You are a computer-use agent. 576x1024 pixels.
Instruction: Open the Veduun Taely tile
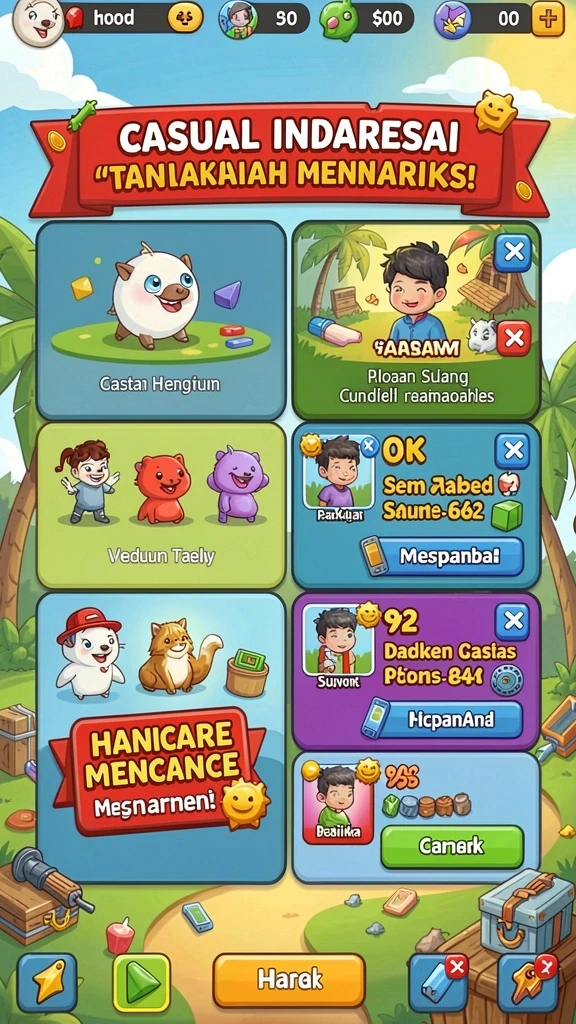click(161, 505)
